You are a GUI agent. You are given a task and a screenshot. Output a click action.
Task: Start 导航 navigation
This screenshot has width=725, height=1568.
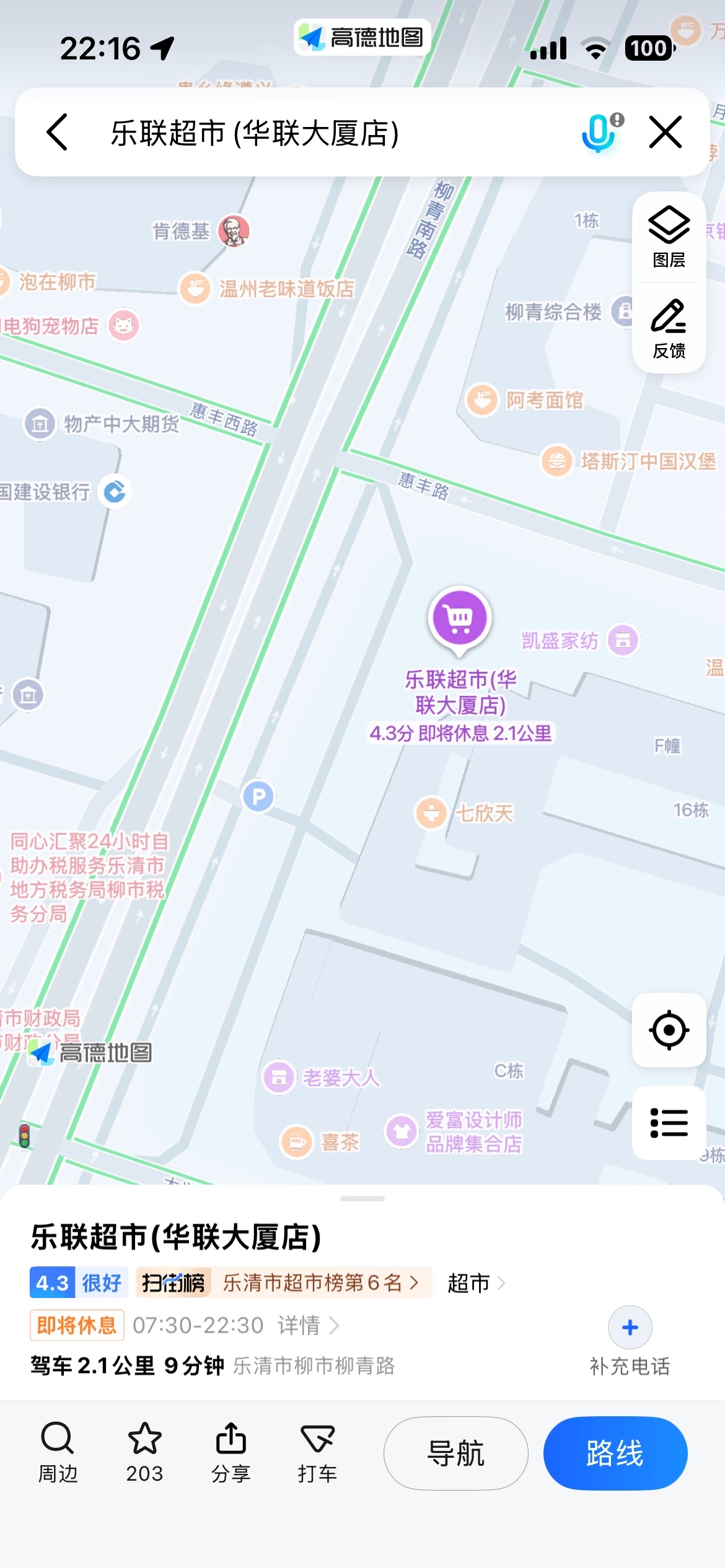coord(455,1453)
